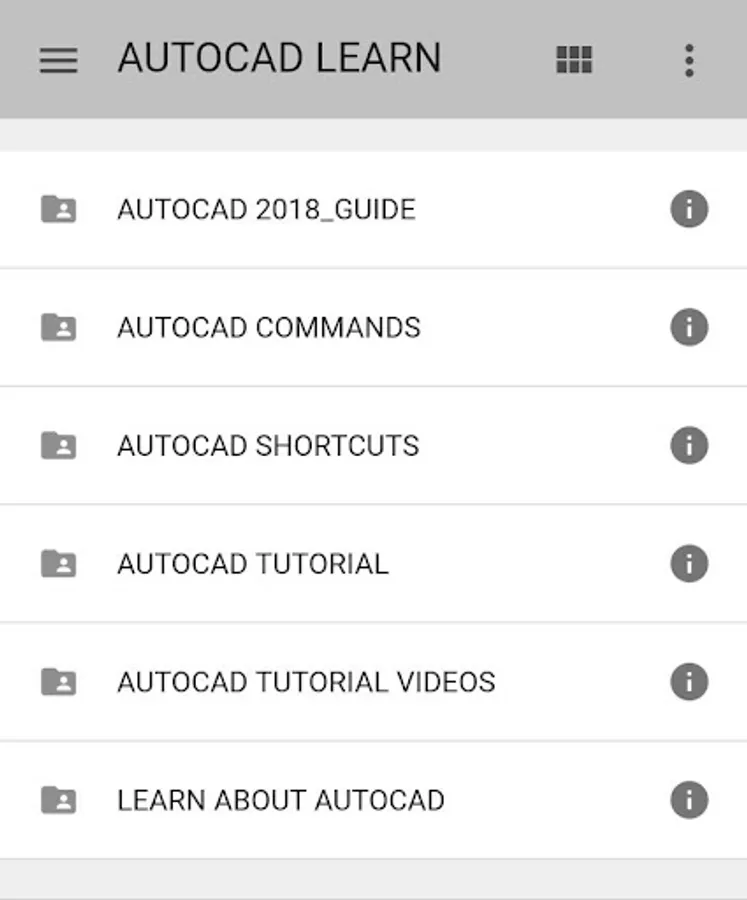Tap info icon for AUTOCAD SHORTCUTS
This screenshot has width=747, height=900.
[689, 445]
